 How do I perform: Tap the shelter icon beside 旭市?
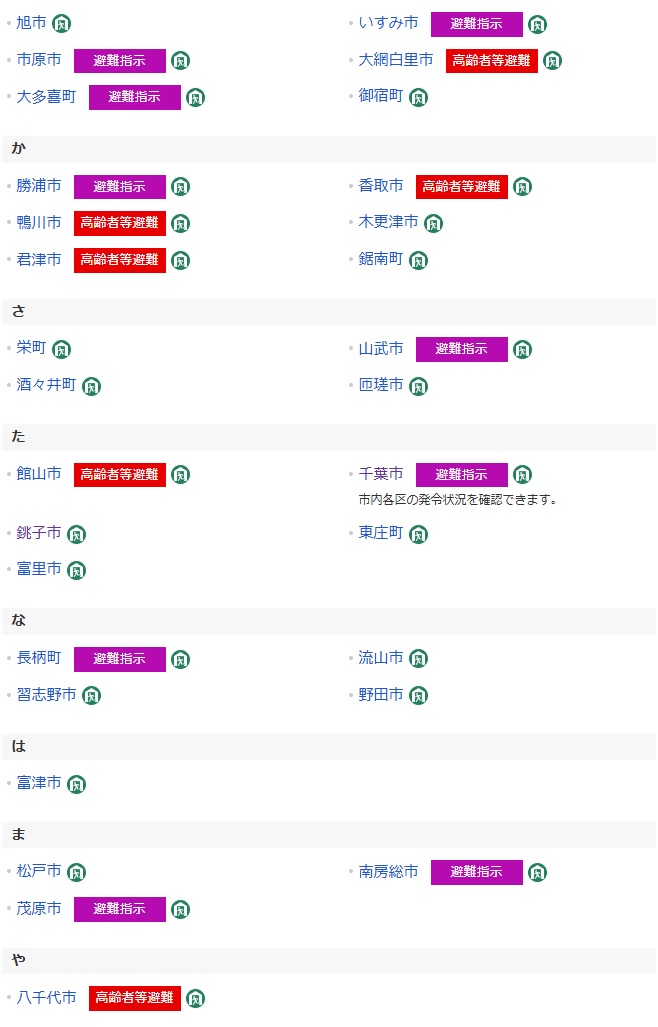62,24
